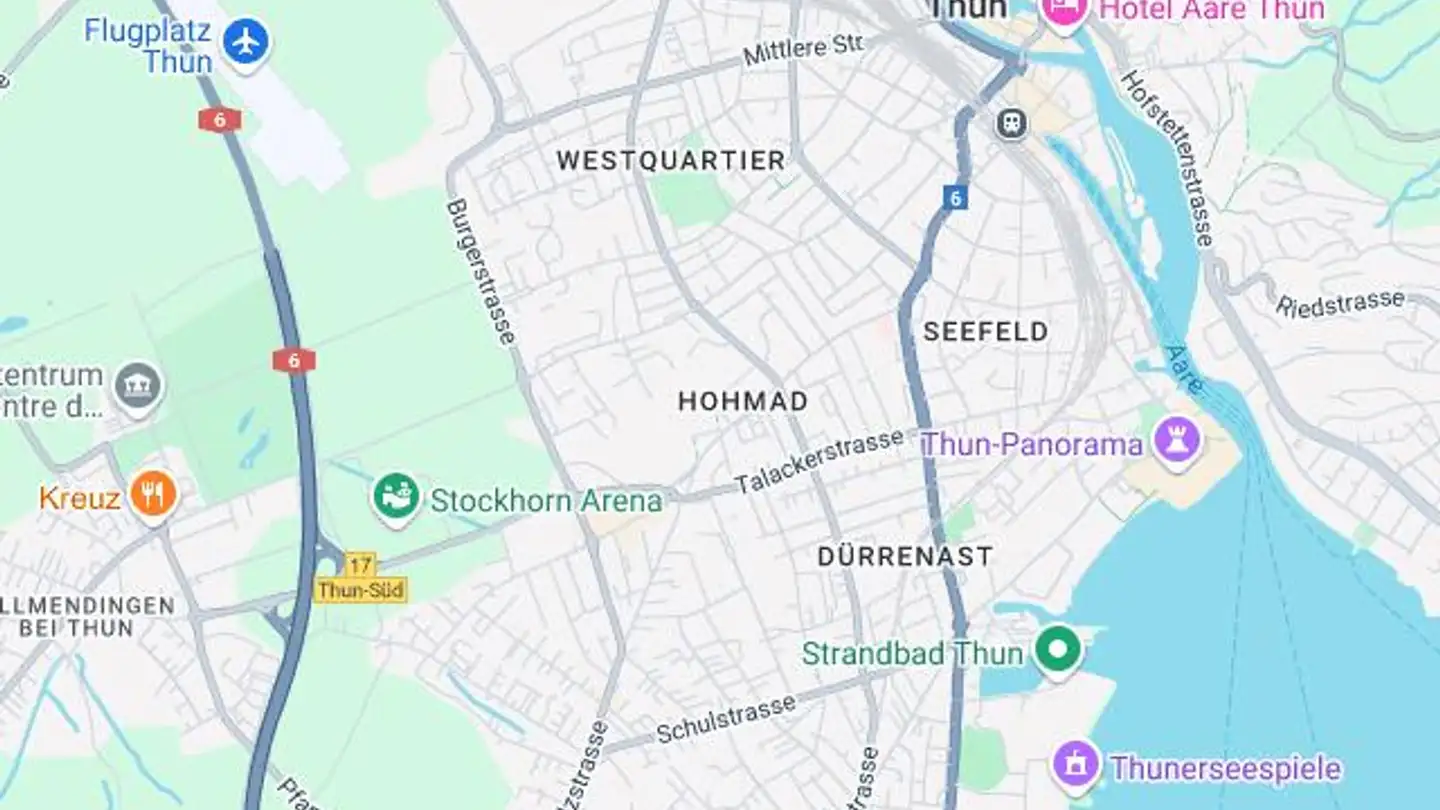The width and height of the screenshot is (1440, 810).
Task: Select the Thun train station icon
Action: [1012, 124]
